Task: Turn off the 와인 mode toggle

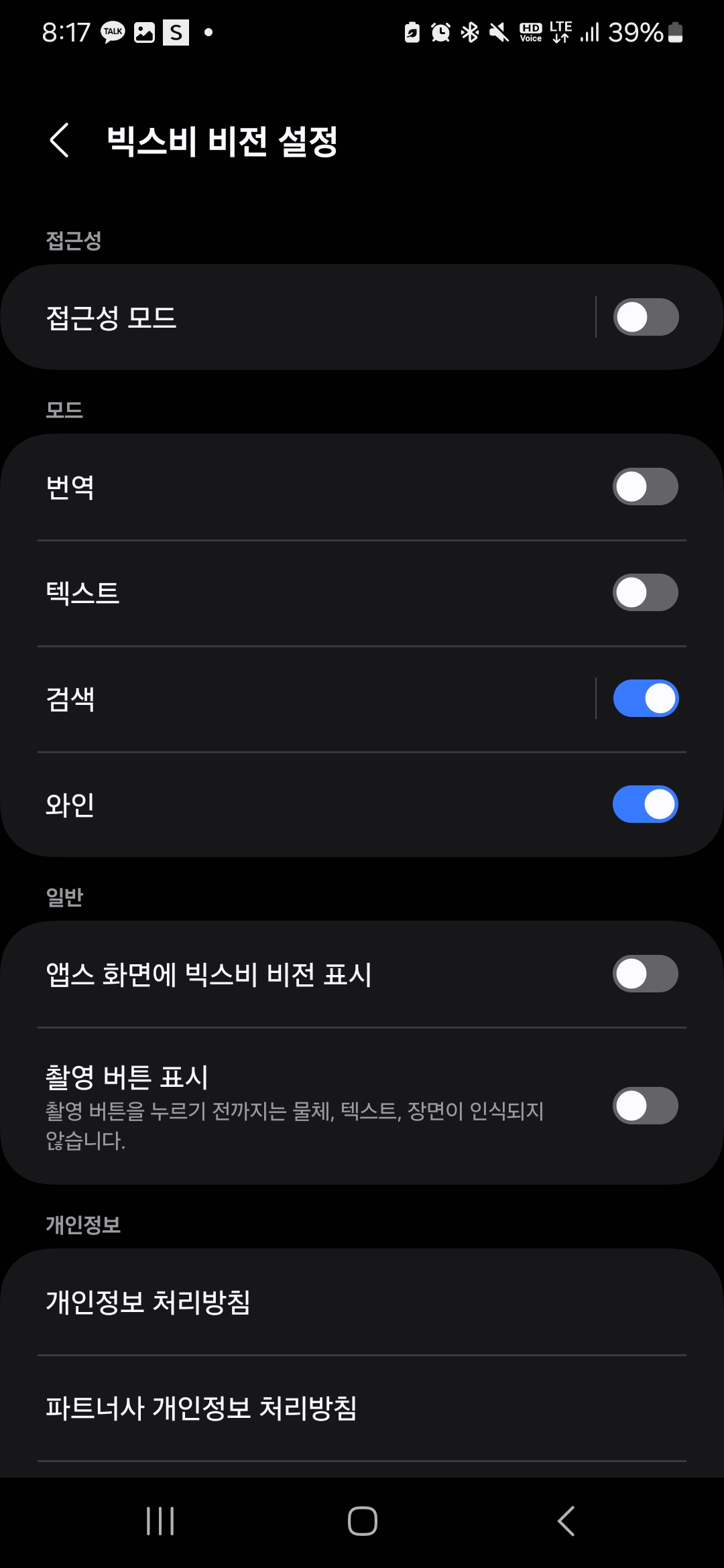Action: 645,803
